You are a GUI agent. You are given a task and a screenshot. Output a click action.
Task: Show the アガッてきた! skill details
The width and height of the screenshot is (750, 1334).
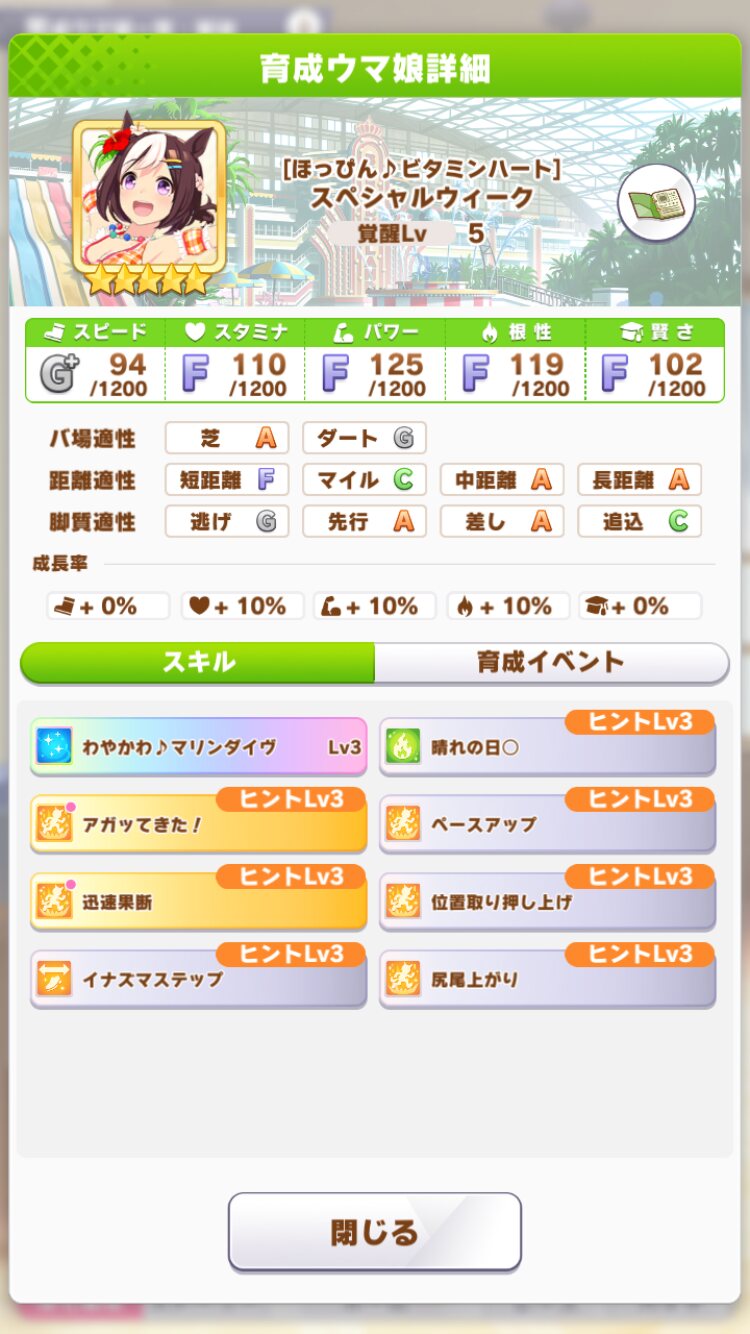(x=198, y=825)
